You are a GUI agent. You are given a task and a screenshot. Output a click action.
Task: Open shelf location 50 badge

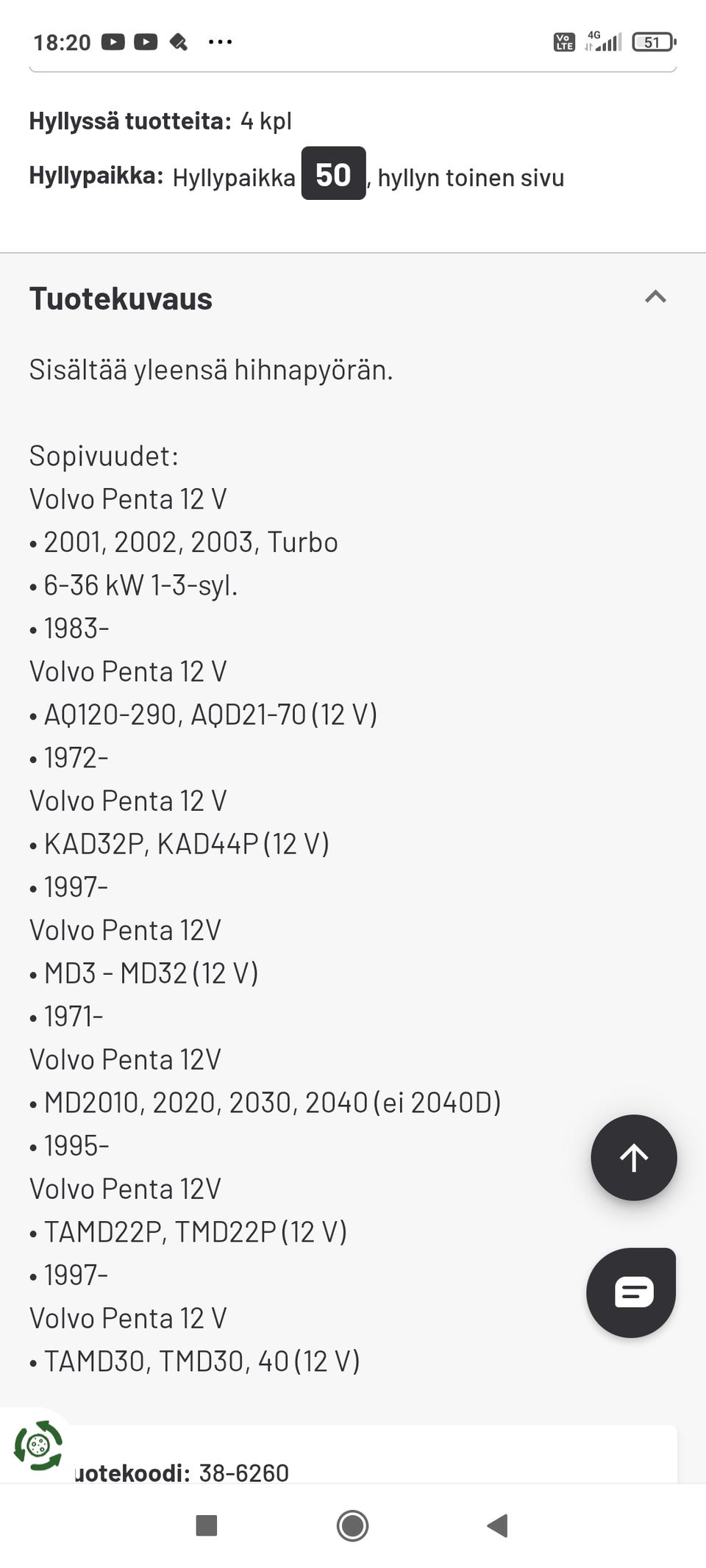pyautogui.click(x=333, y=174)
